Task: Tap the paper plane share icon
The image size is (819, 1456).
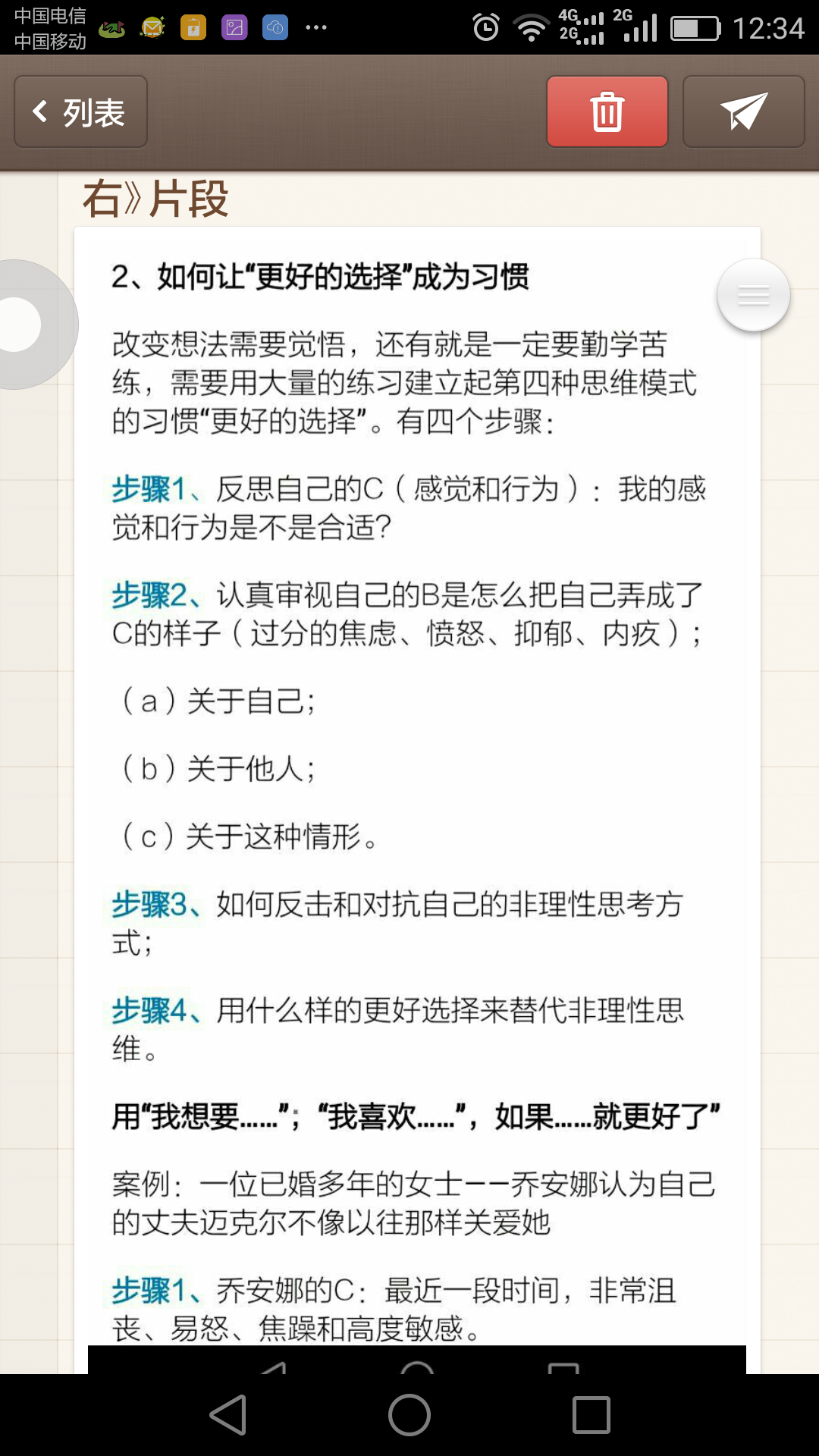Action: 742,111
